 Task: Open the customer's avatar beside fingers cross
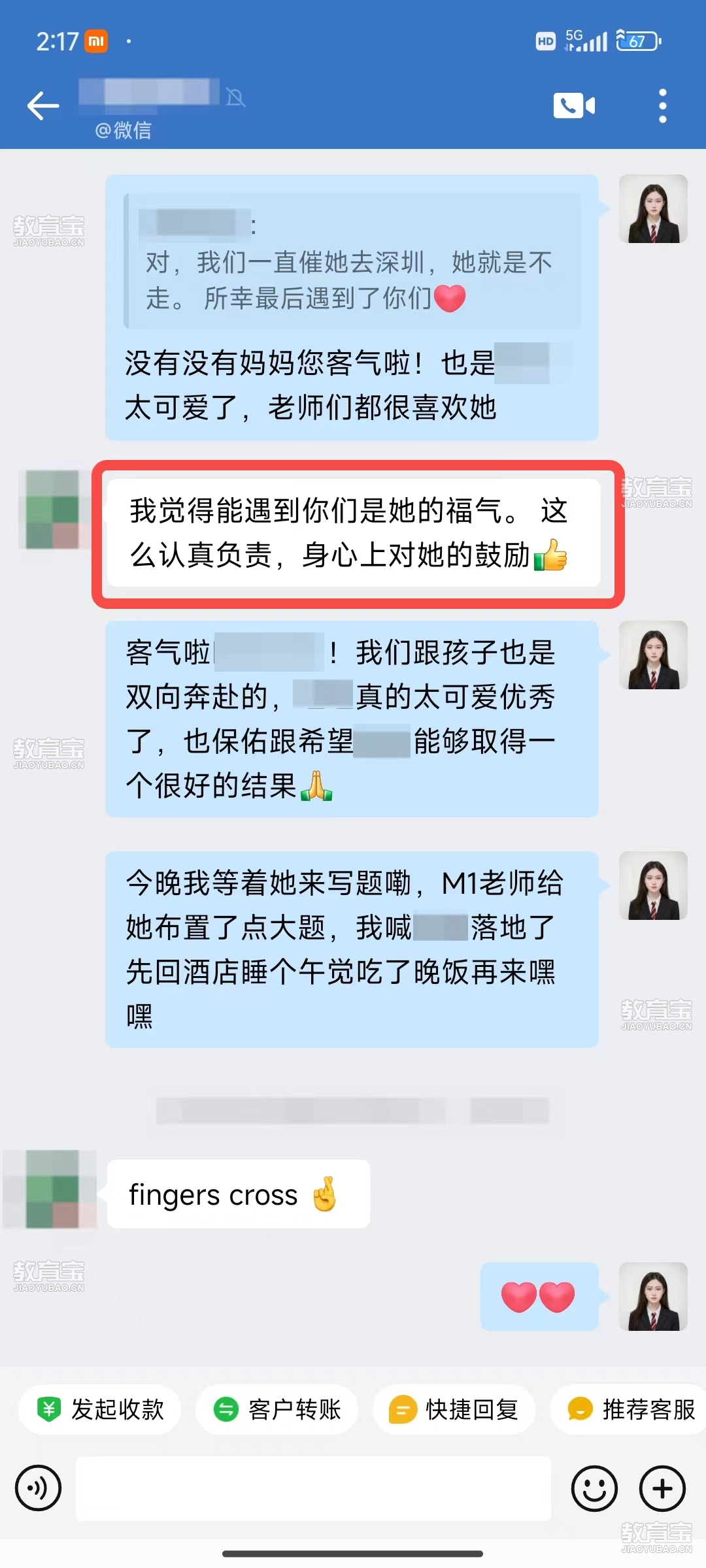52,1188
